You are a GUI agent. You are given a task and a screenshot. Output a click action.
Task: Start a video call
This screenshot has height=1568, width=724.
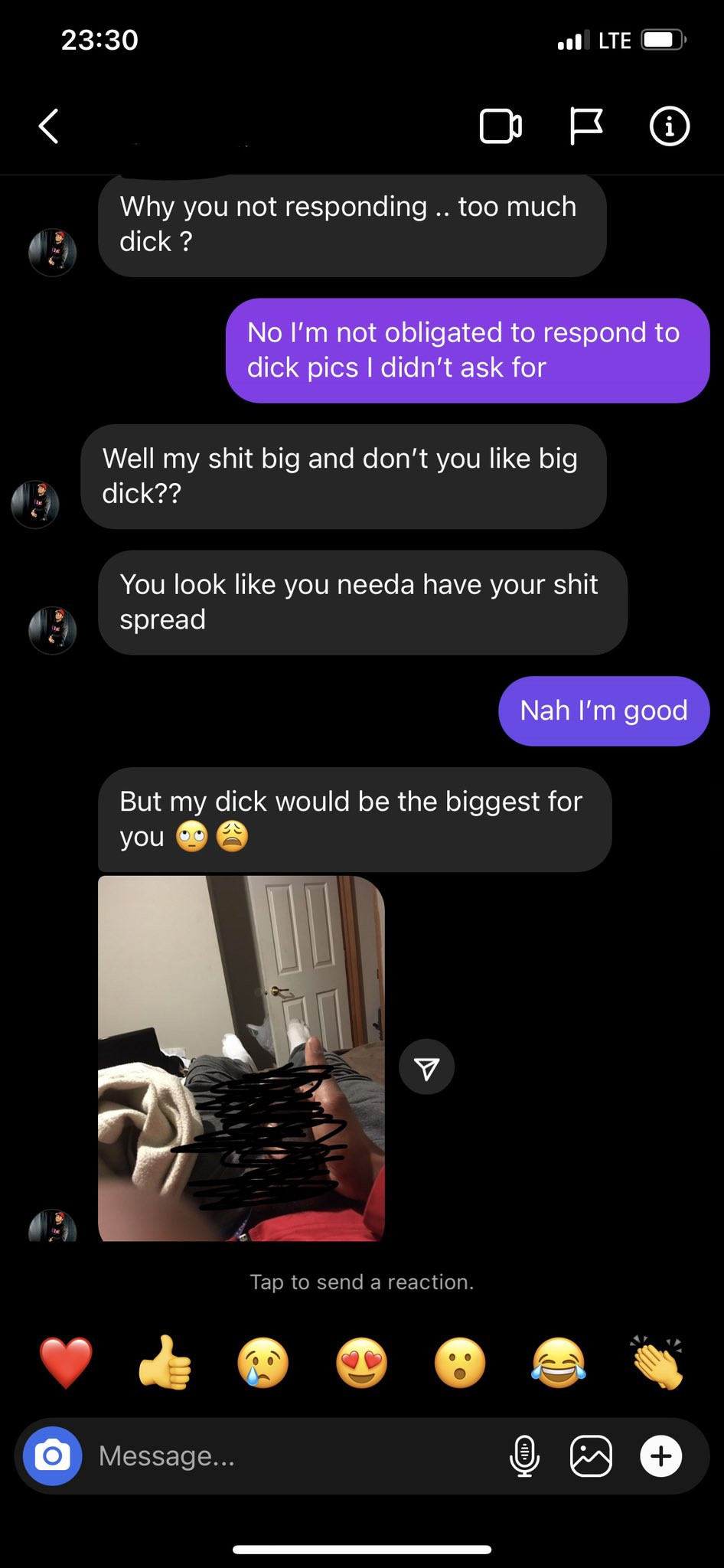tap(501, 126)
